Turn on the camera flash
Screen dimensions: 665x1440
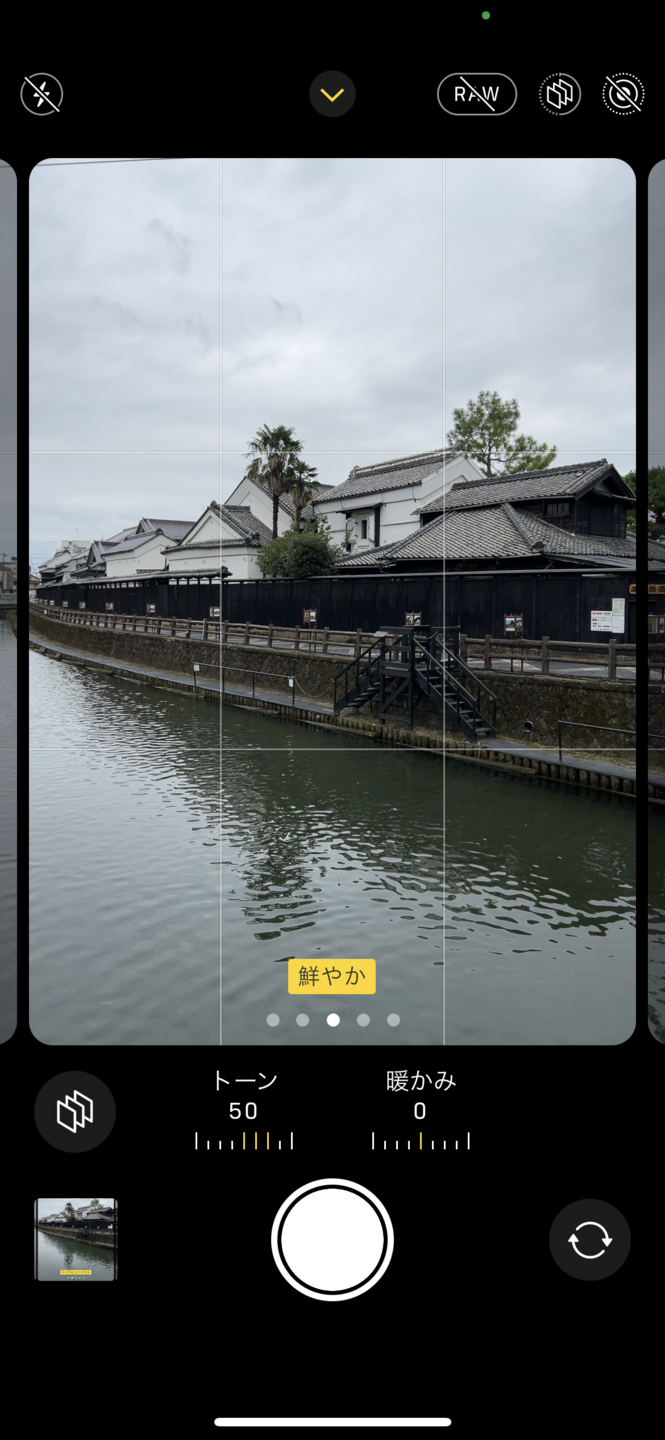pos(42,95)
